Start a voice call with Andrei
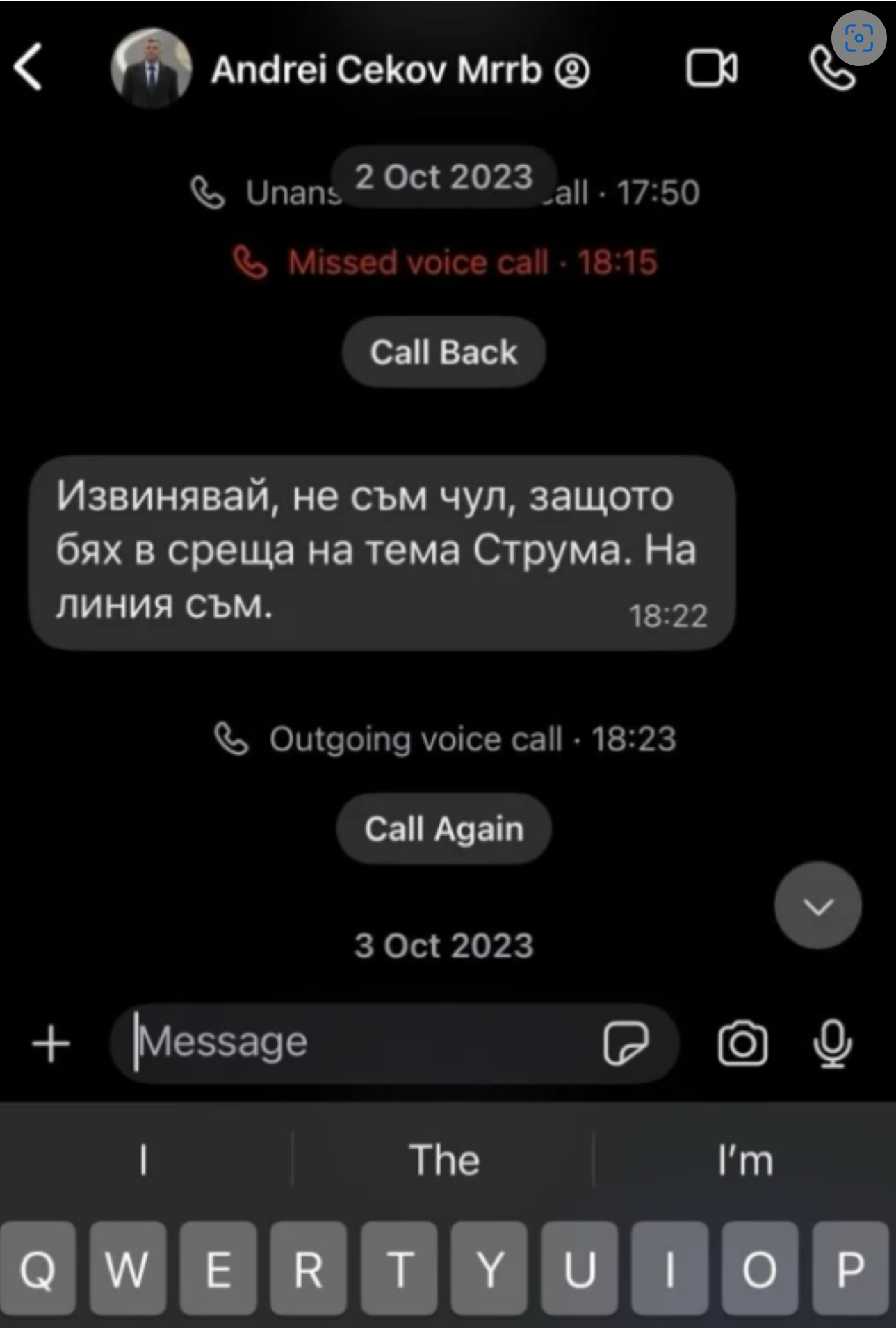 point(831,70)
